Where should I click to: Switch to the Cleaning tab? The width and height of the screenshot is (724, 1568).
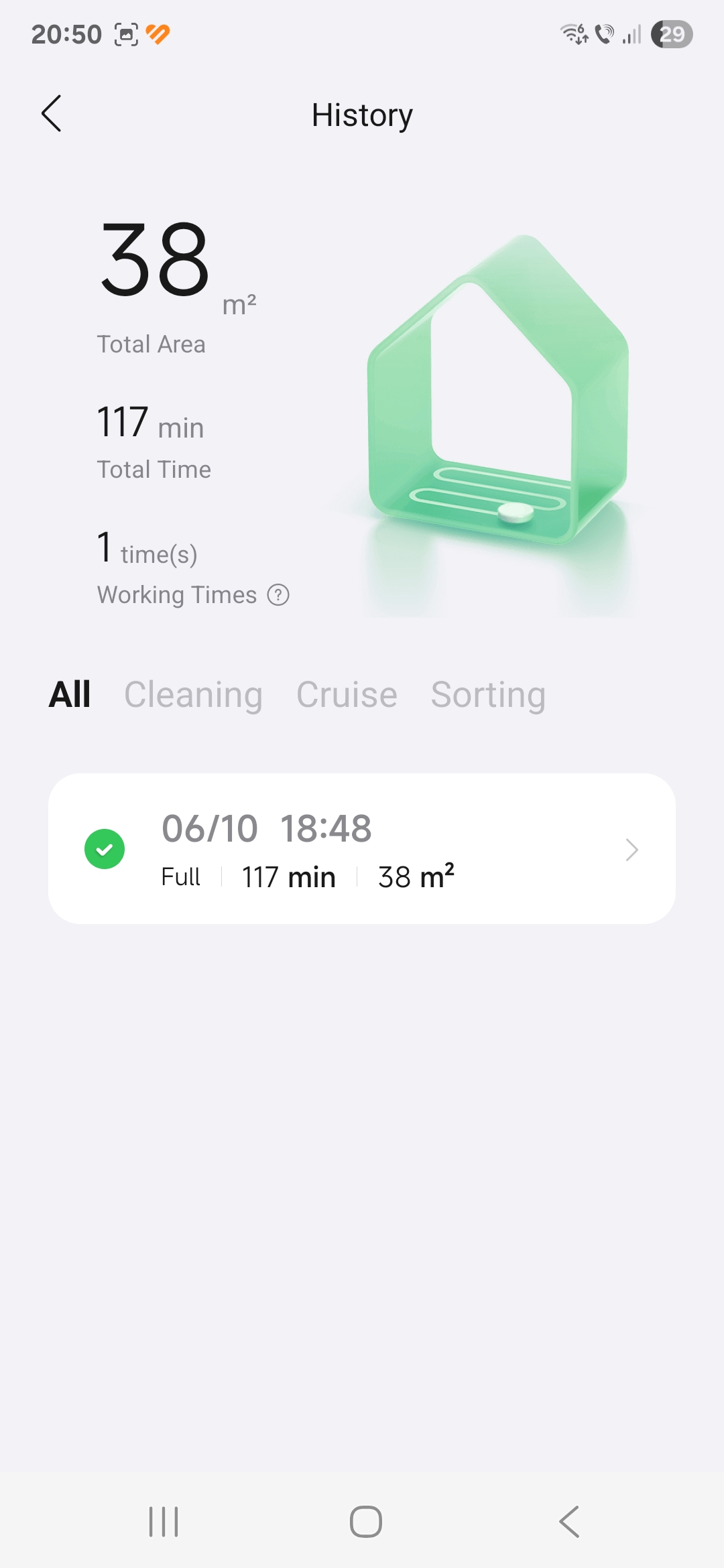pyautogui.click(x=193, y=695)
